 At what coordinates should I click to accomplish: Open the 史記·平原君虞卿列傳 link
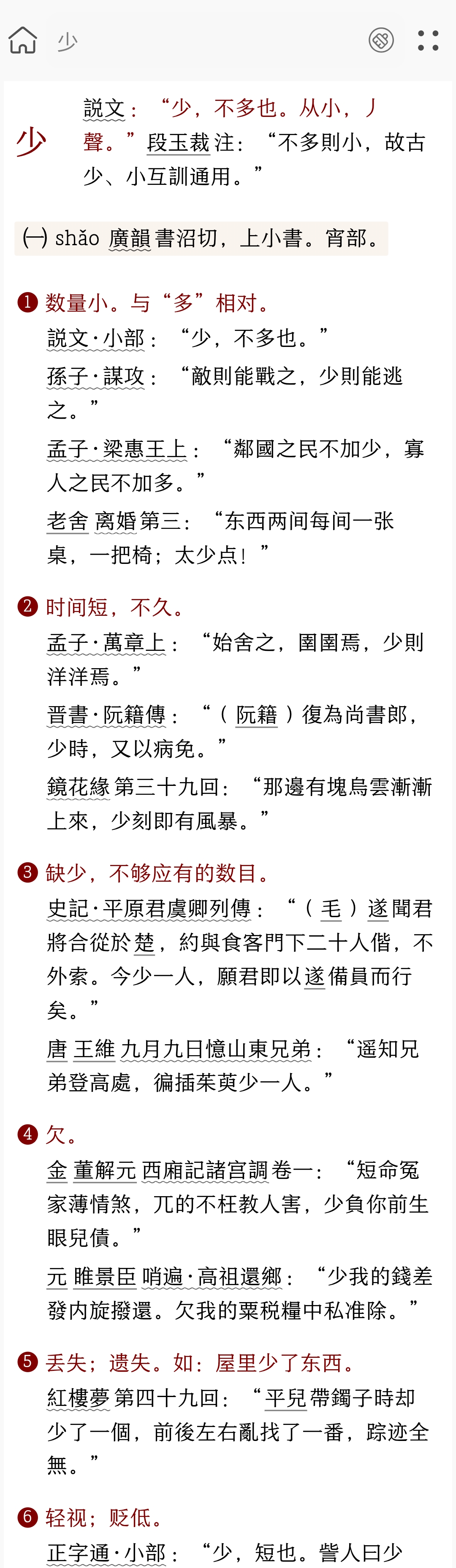pos(149,909)
